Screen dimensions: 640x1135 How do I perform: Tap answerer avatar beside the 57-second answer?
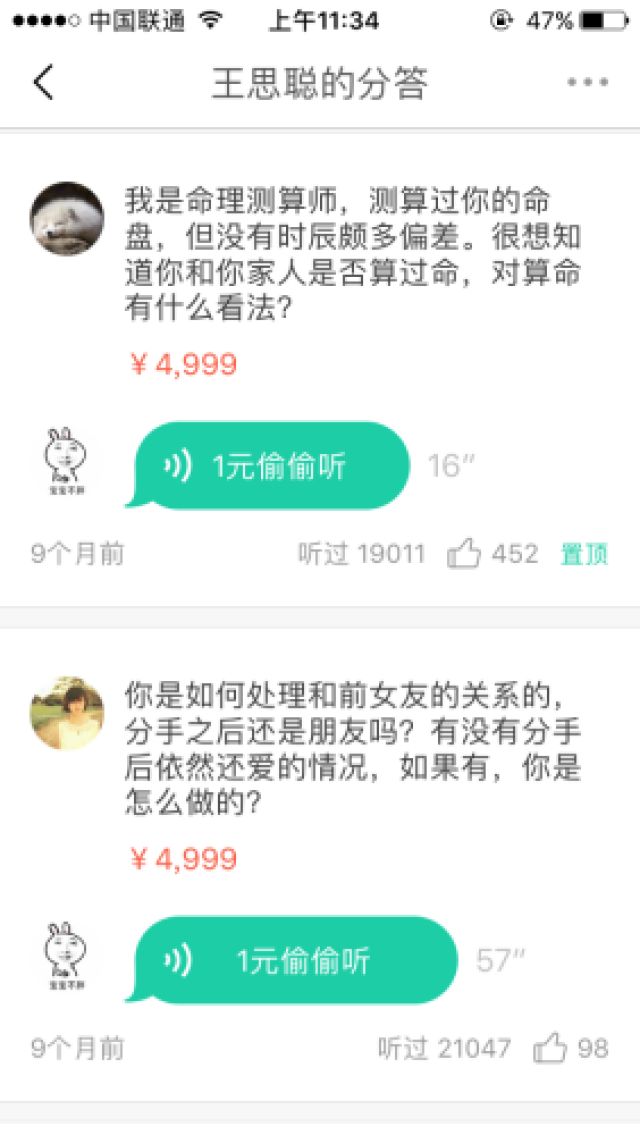point(67,956)
